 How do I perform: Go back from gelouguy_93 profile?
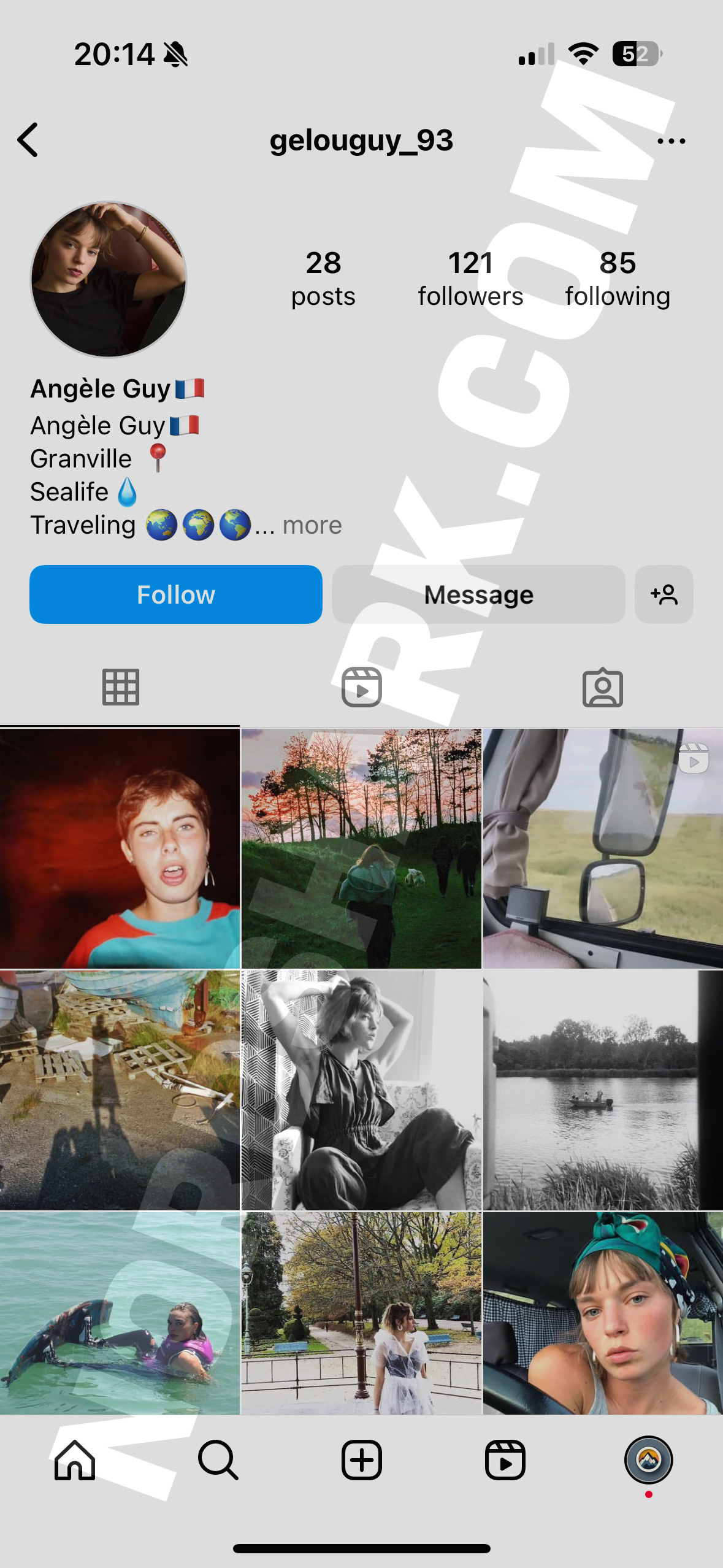(28, 140)
